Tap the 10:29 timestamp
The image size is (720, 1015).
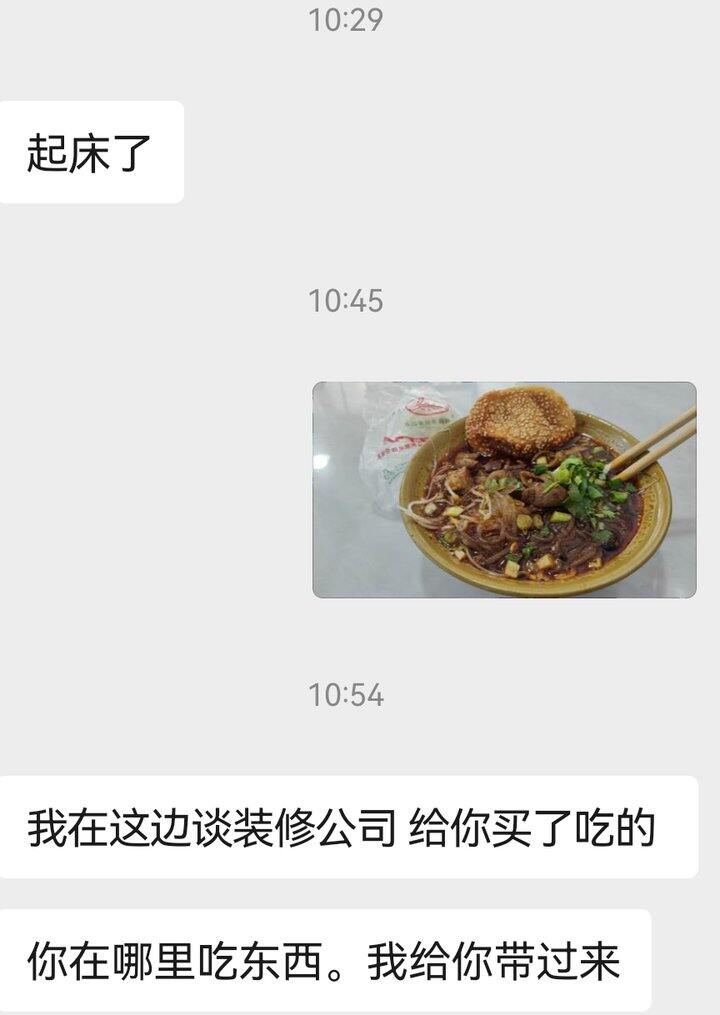[x=345, y=20]
